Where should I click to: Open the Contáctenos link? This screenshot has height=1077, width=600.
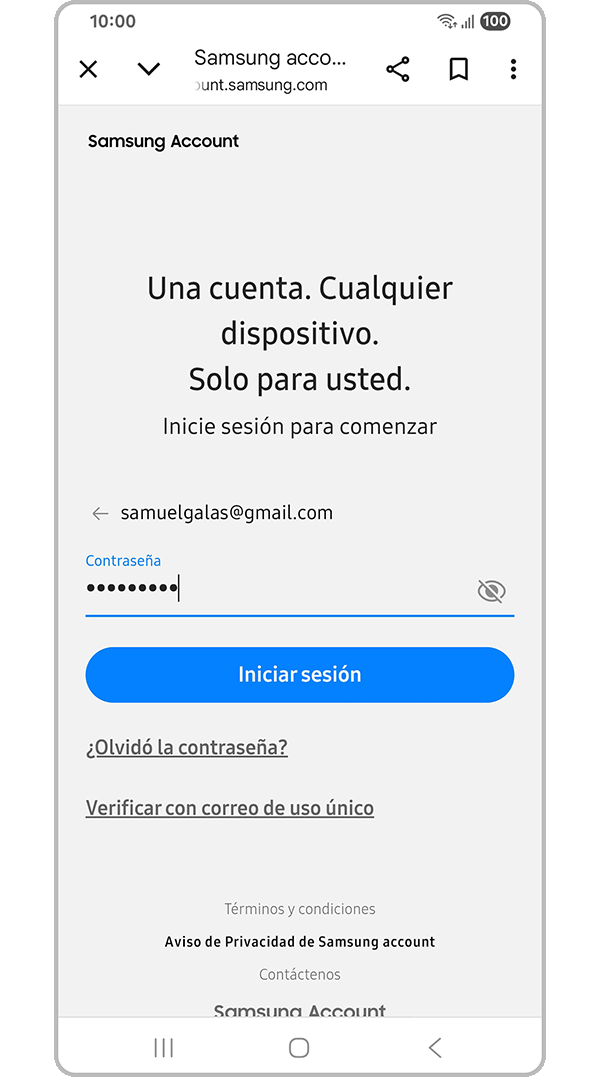pos(300,974)
